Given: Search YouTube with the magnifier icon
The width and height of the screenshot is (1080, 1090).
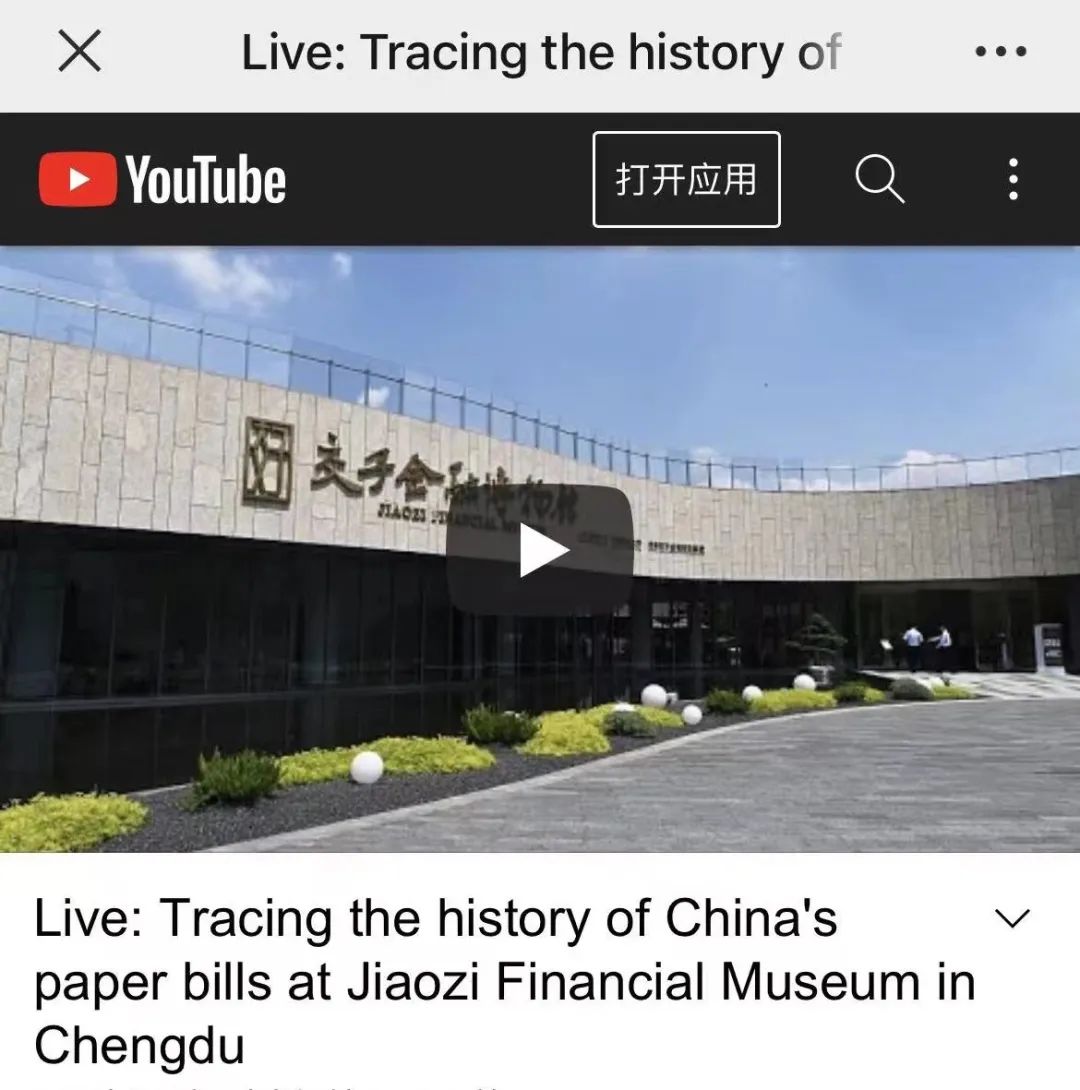Looking at the screenshot, I should [880, 180].
